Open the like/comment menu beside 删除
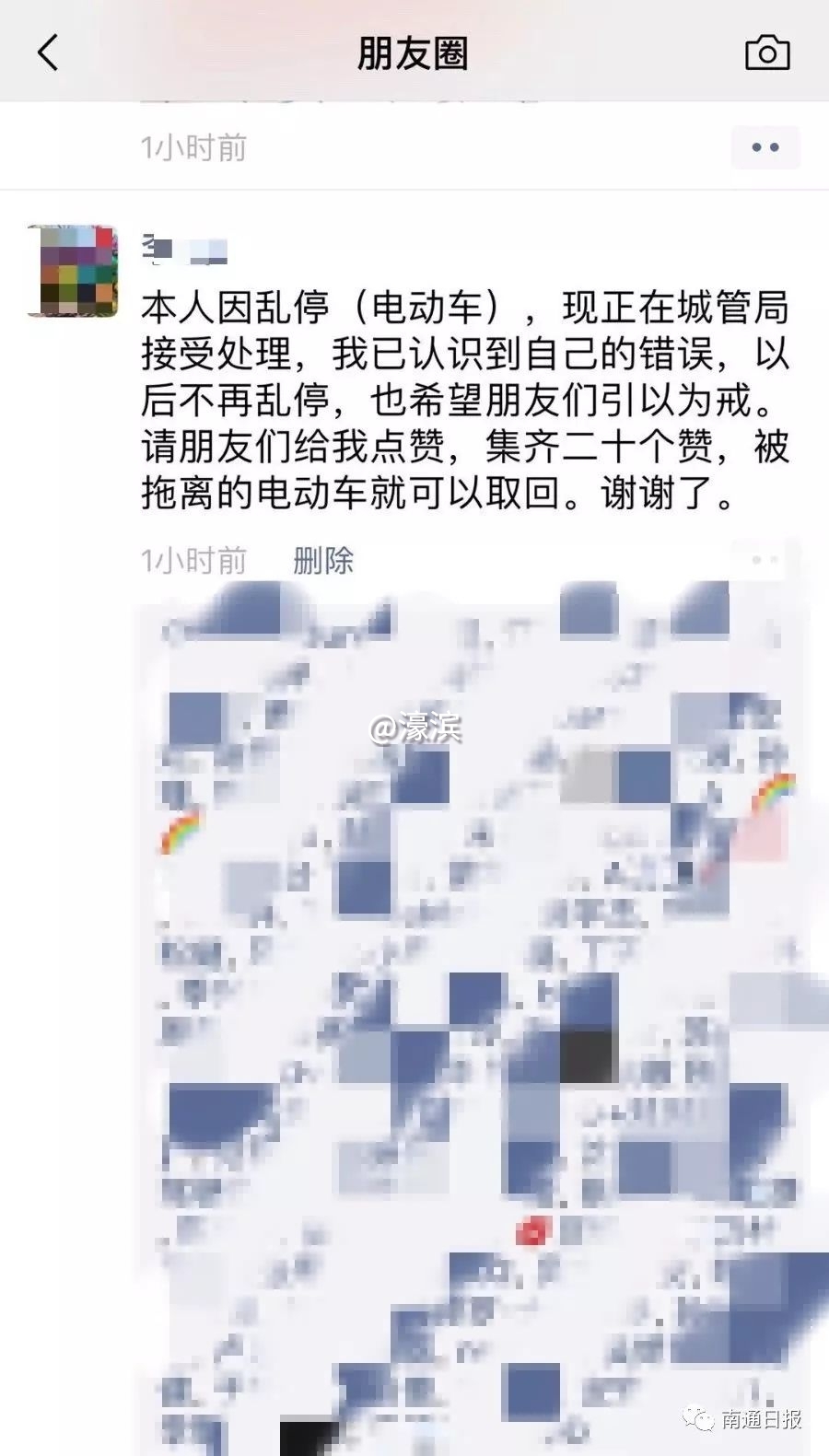This screenshot has height=1456, width=829. click(x=765, y=560)
